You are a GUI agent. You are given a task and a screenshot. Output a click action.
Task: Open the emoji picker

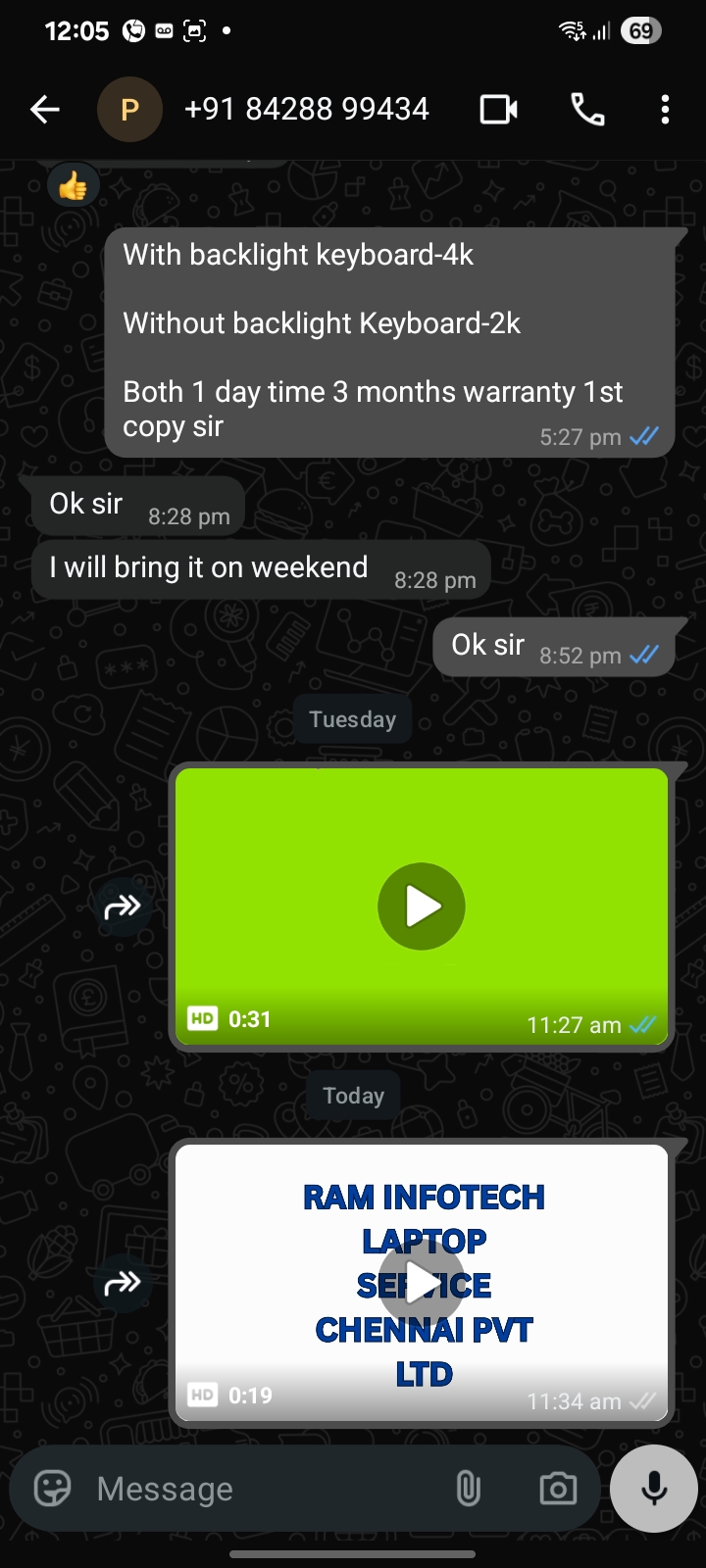53,1489
